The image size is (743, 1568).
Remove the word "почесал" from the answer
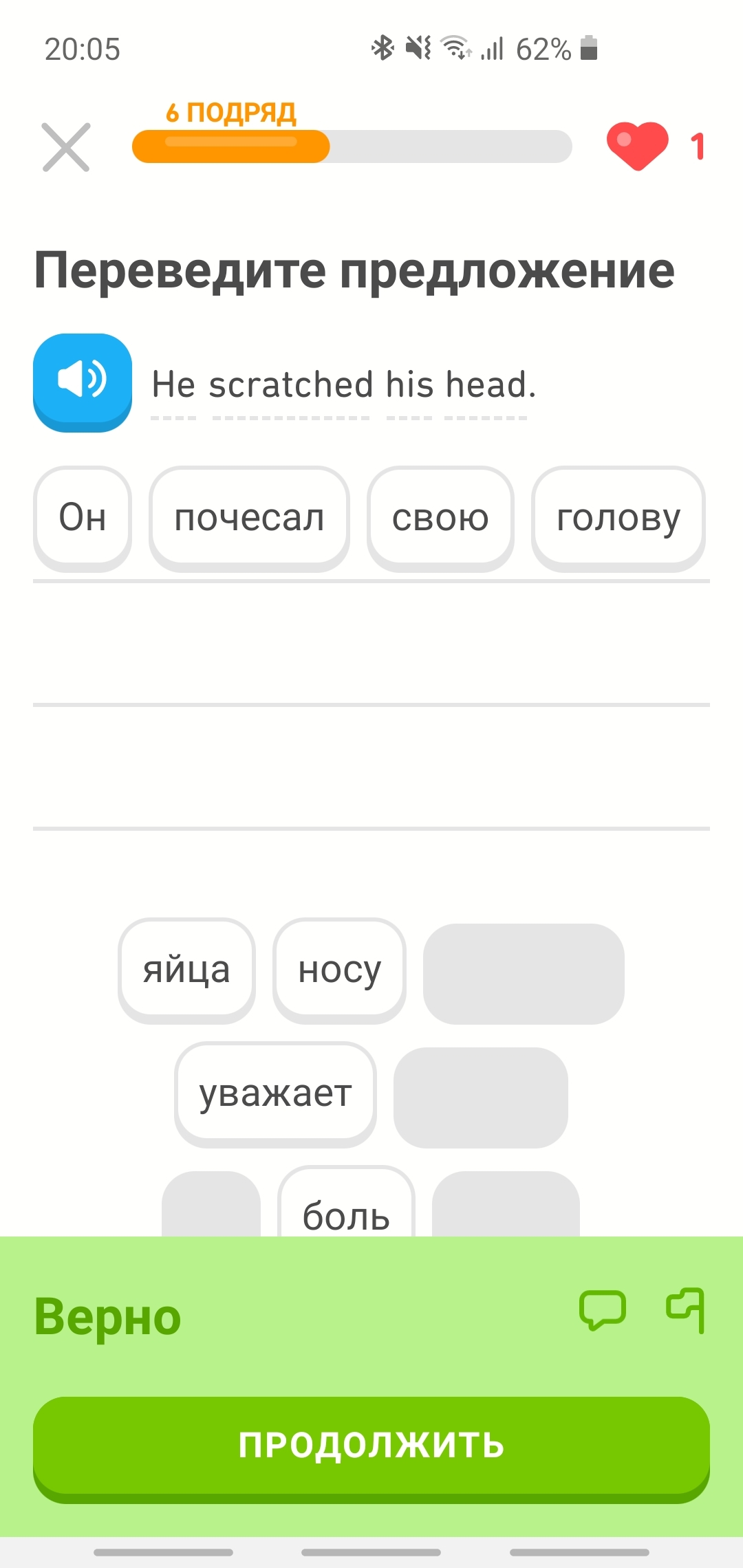click(249, 518)
